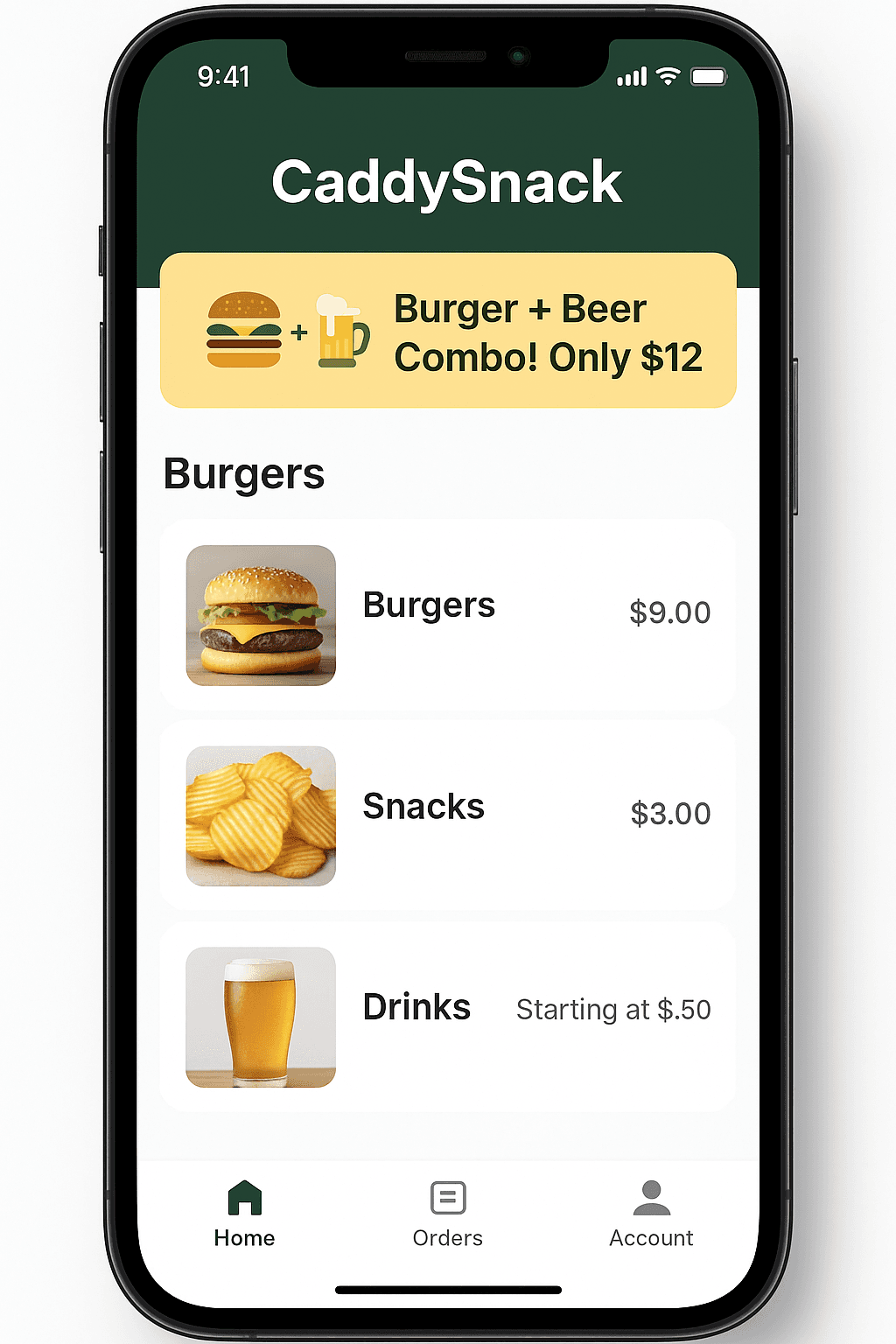View the Drinks options
The width and height of the screenshot is (896, 1344).
pos(448,1016)
